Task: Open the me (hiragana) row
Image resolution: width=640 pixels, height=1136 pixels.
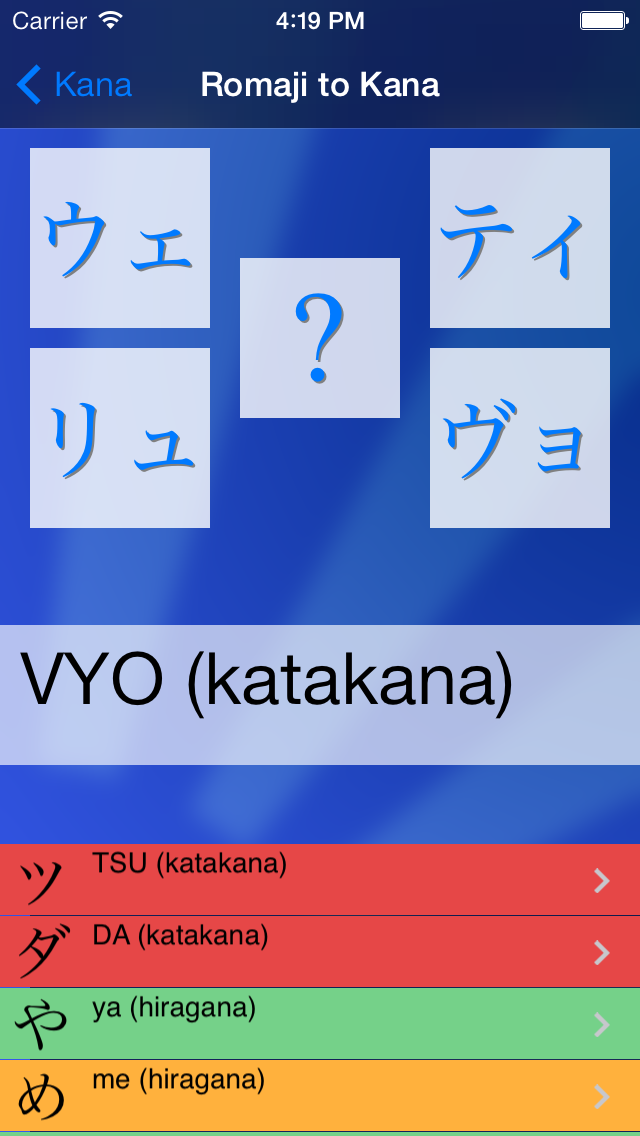Action: [x=320, y=1096]
